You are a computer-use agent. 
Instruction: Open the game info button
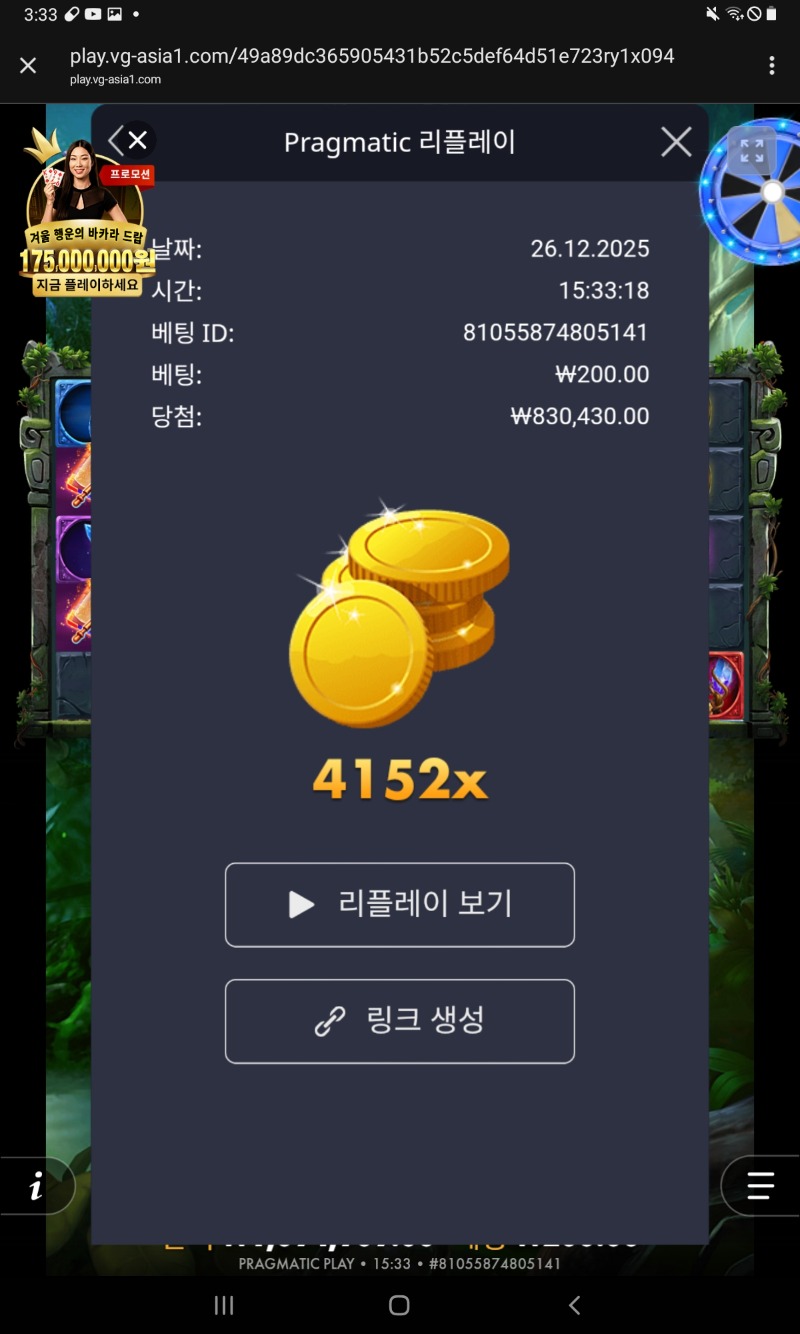[x=37, y=1186]
